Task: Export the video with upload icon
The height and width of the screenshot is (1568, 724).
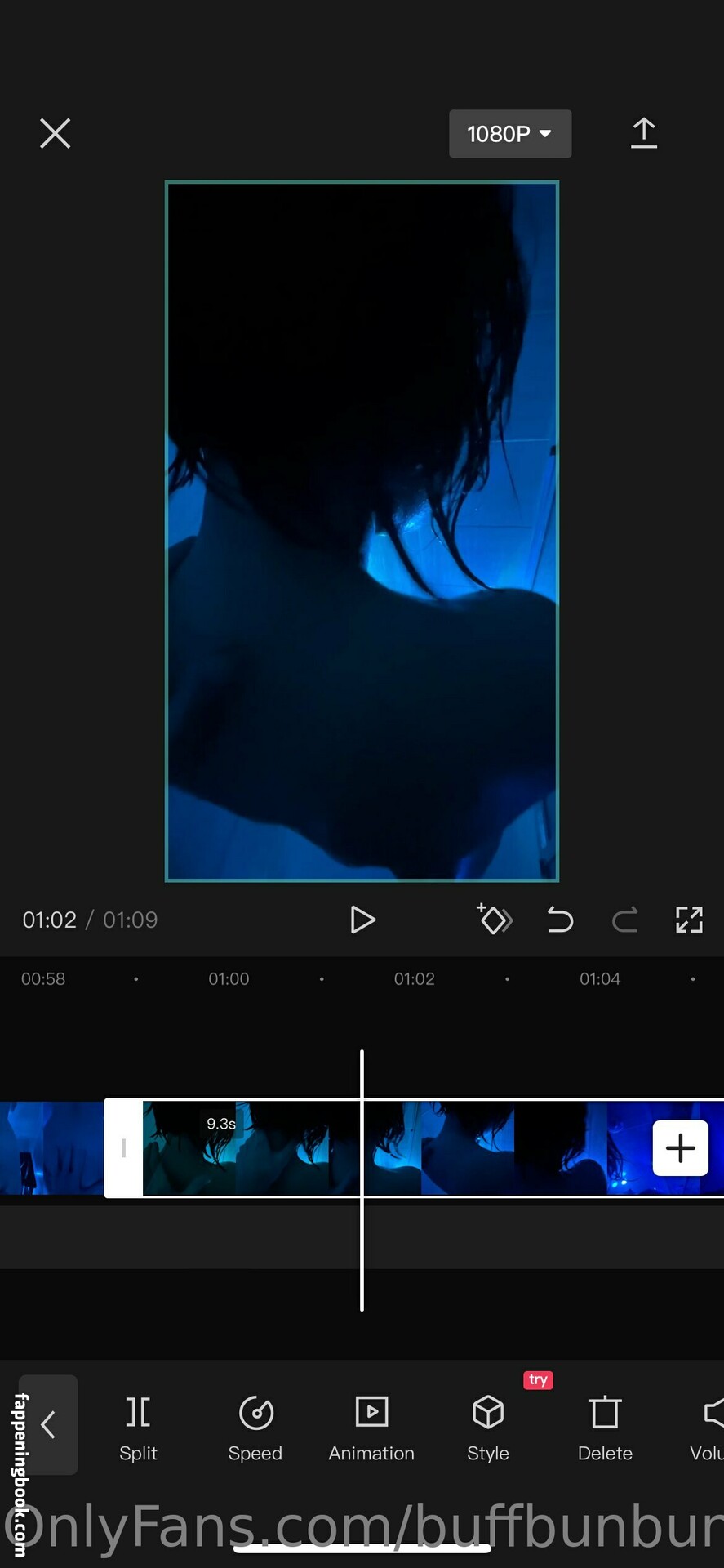Action: (644, 133)
